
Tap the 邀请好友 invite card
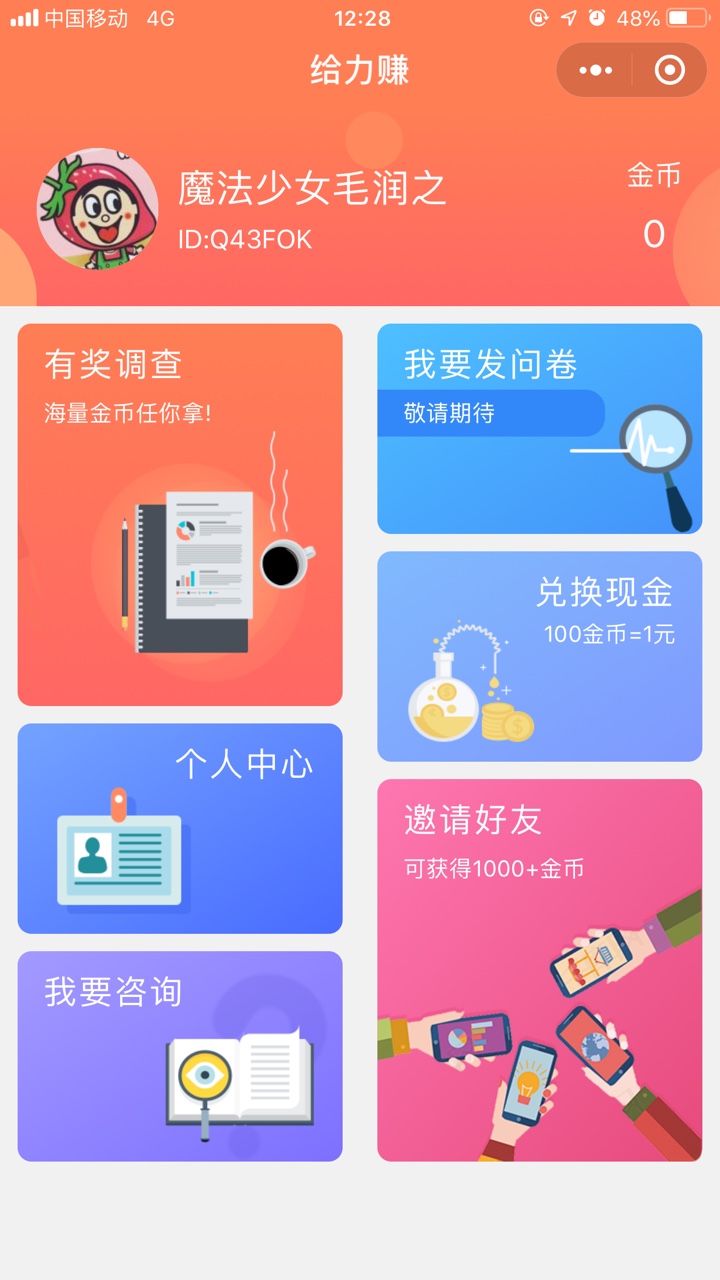click(x=539, y=970)
